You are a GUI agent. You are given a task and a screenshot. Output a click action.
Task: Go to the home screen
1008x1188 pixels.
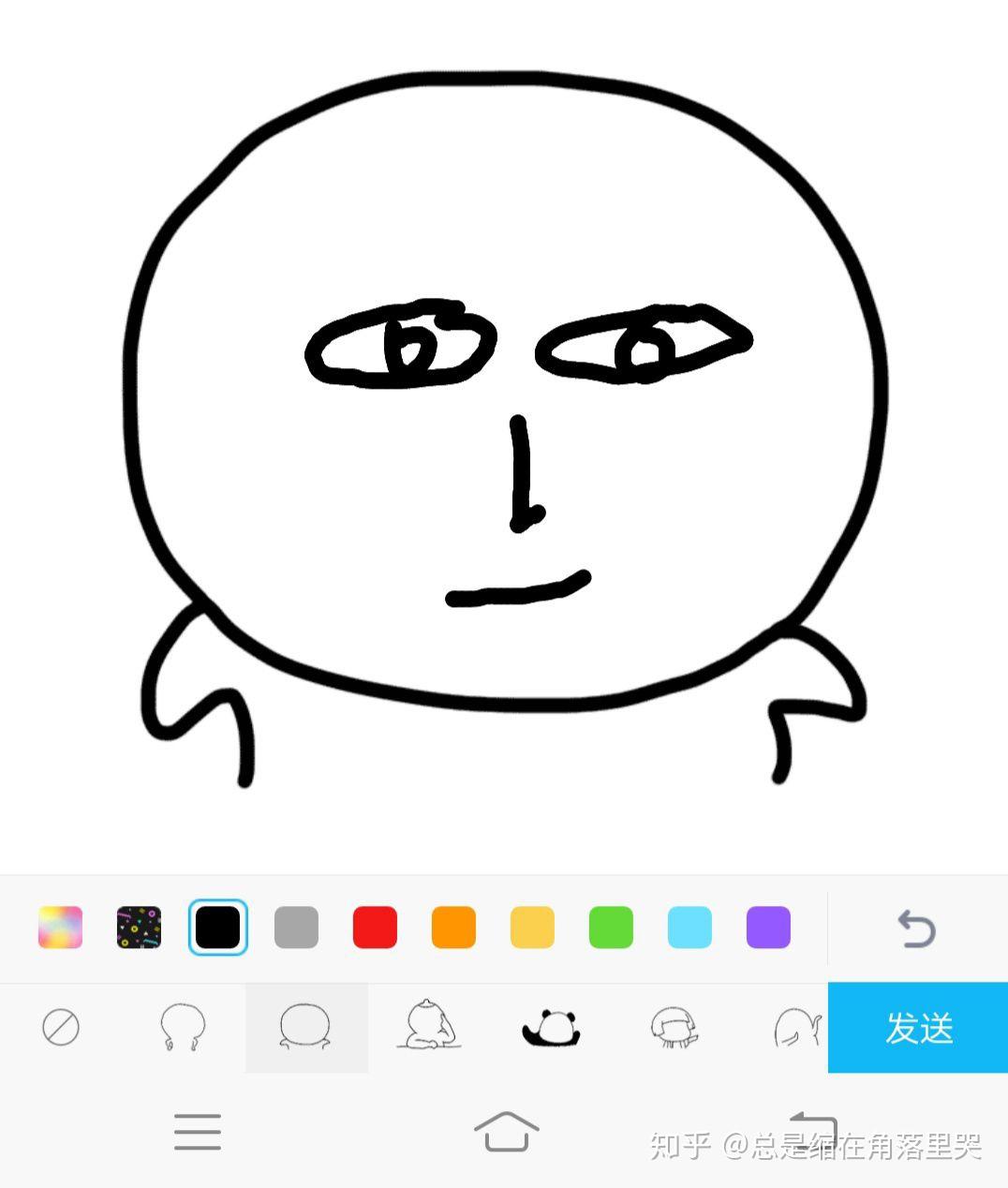point(507,1131)
